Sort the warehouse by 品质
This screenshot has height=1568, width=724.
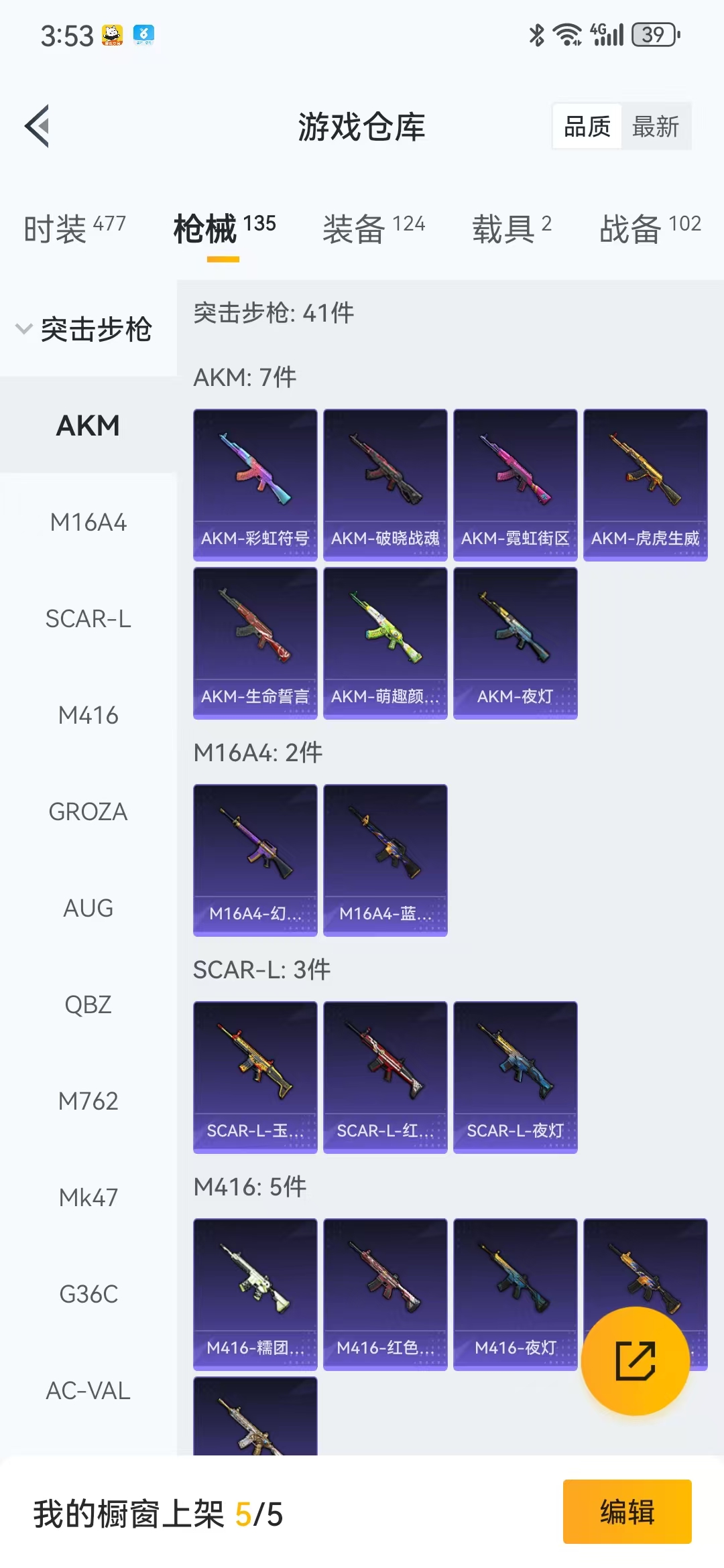[x=587, y=126]
